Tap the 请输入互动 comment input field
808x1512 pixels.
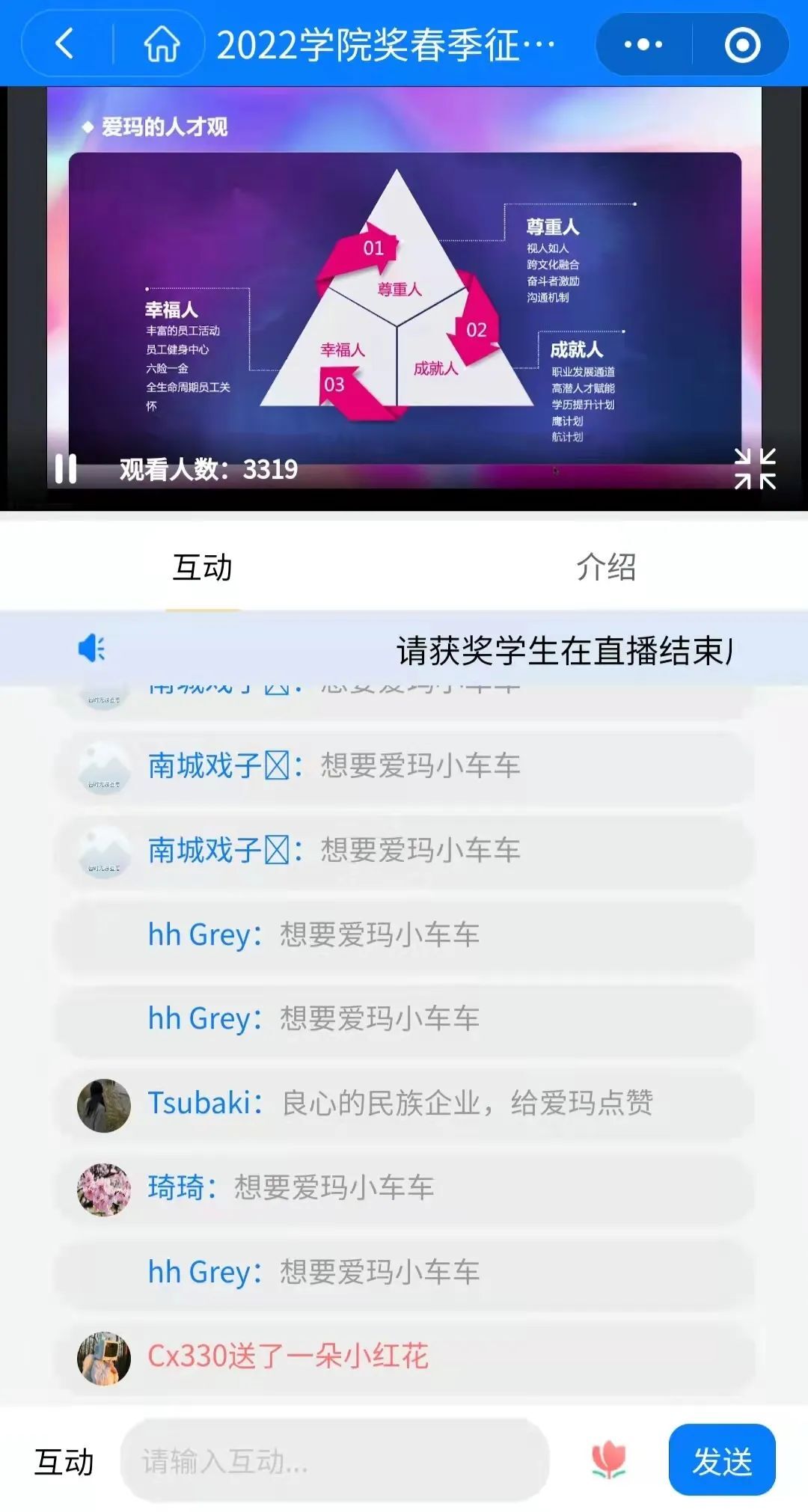click(334, 1460)
